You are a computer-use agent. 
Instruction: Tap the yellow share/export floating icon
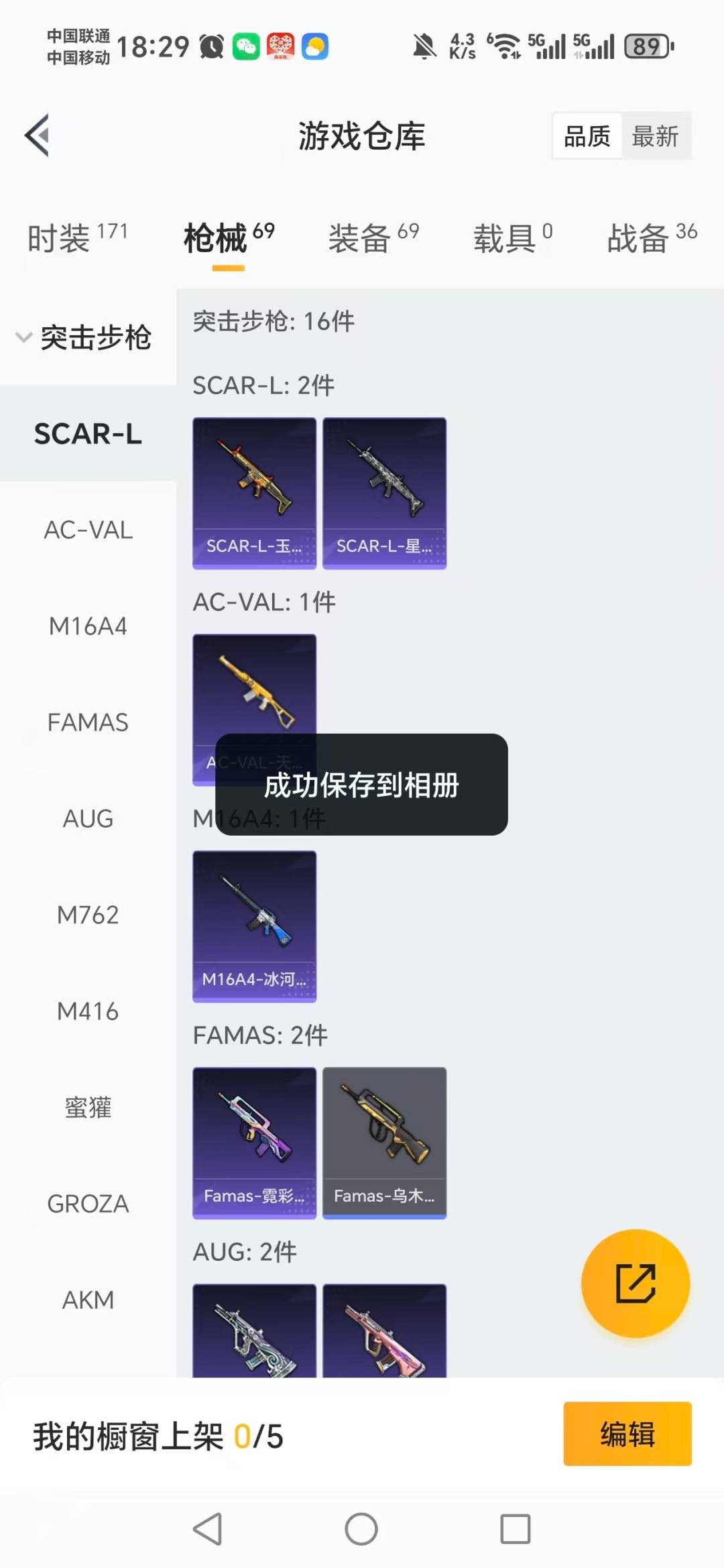point(636,1284)
